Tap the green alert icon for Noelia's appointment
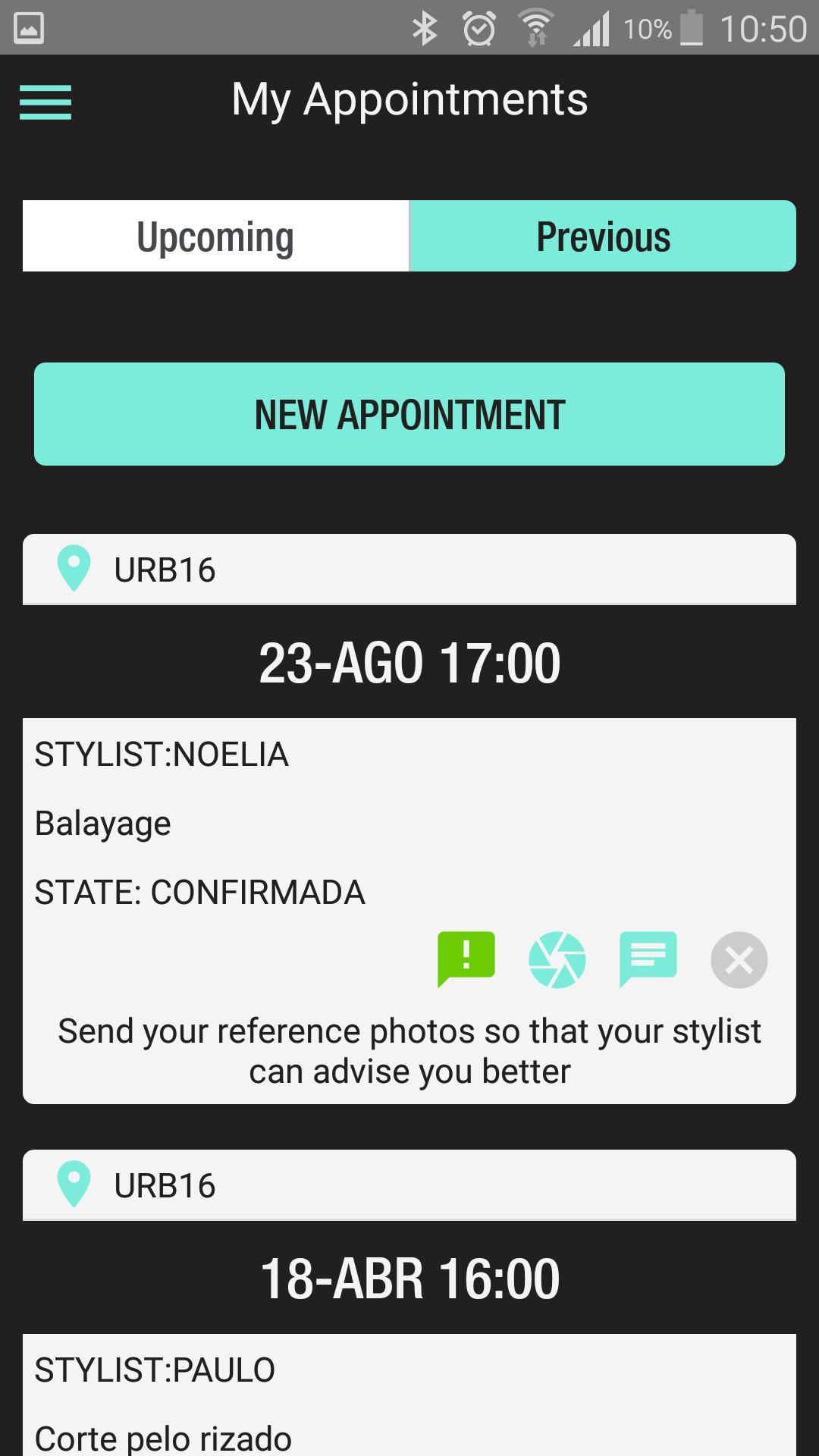 466,959
